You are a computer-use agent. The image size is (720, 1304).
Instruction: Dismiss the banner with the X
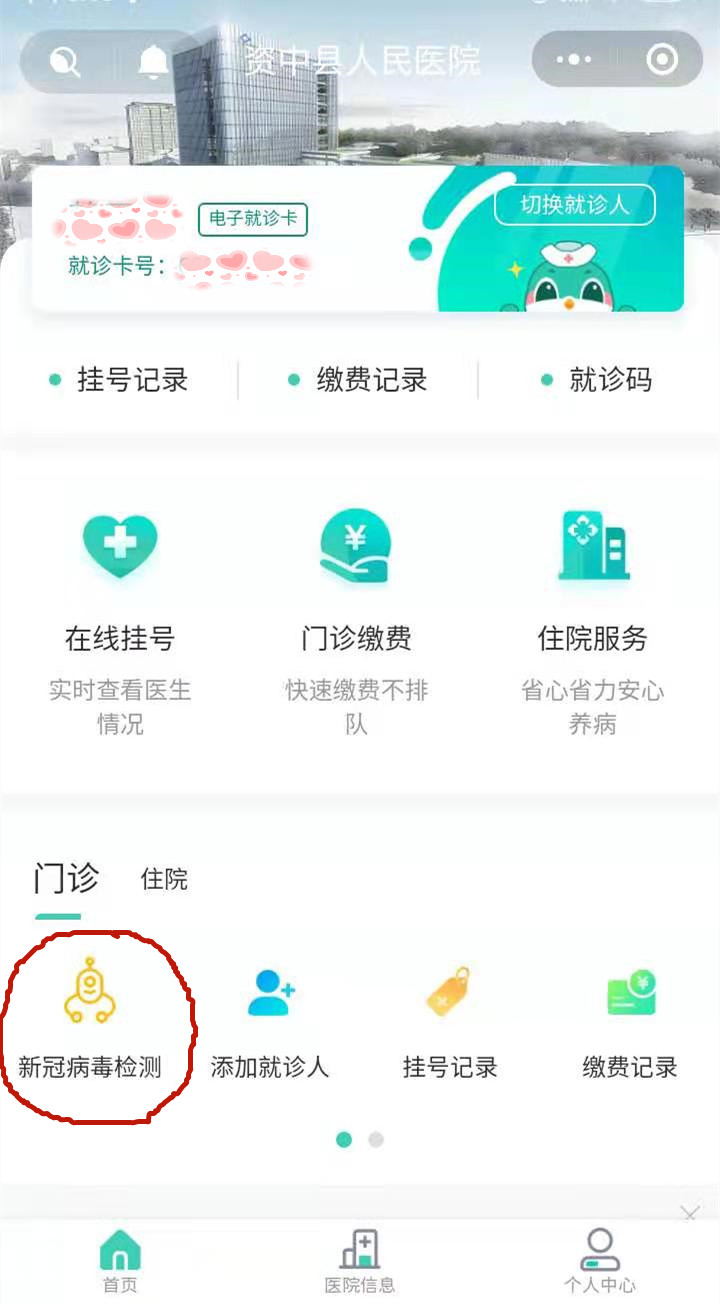[689, 1214]
